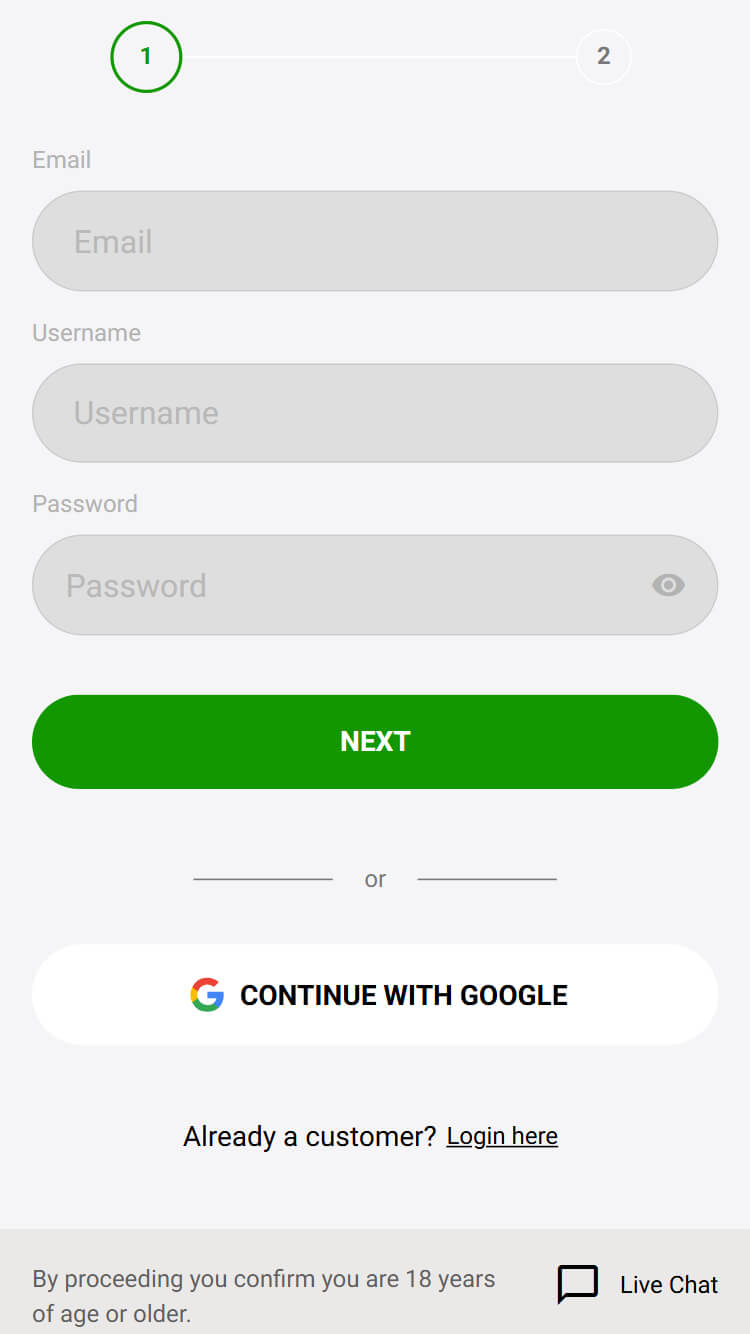The image size is (750, 1334).
Task: Focus the Username text field
Action: (x=375, y=413)
